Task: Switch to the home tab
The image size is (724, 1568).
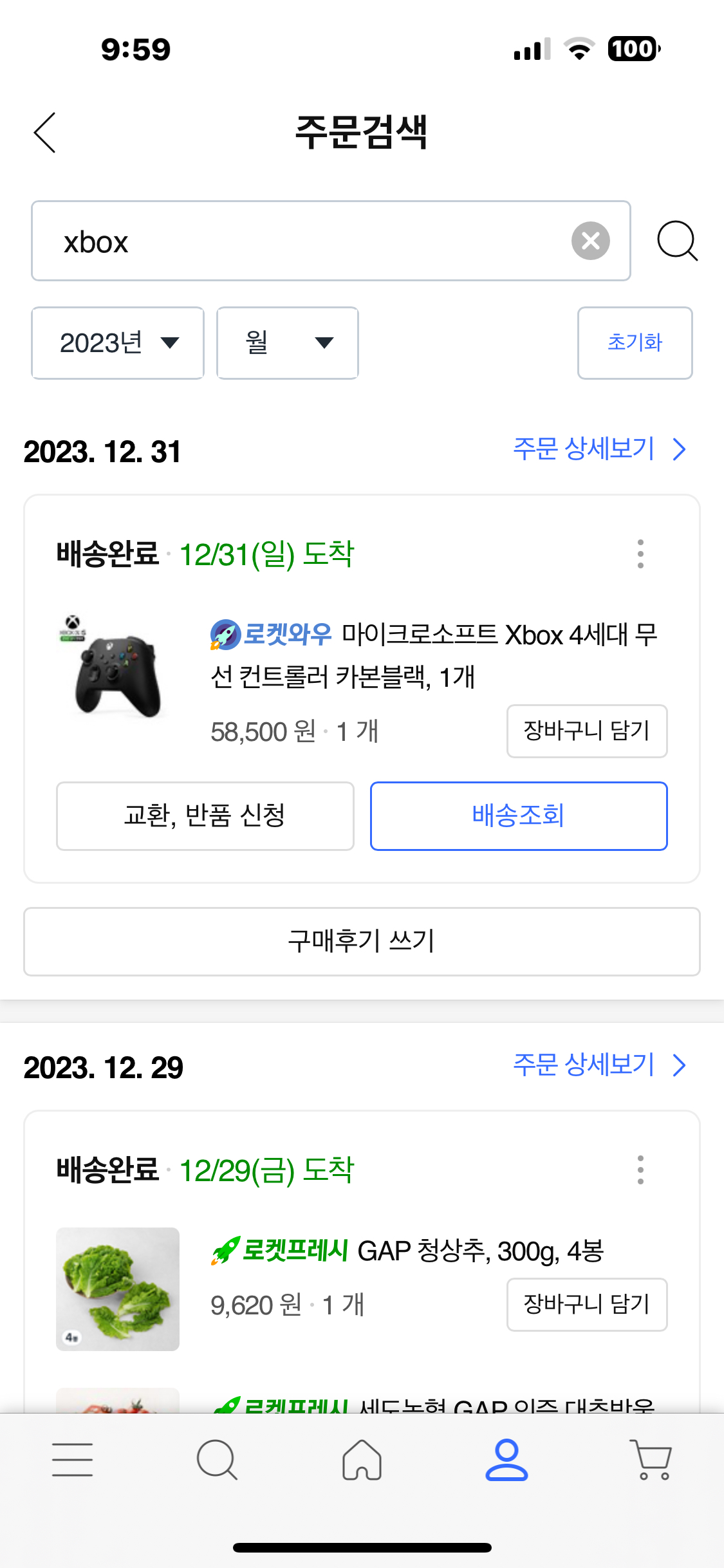Action: 362,1460
